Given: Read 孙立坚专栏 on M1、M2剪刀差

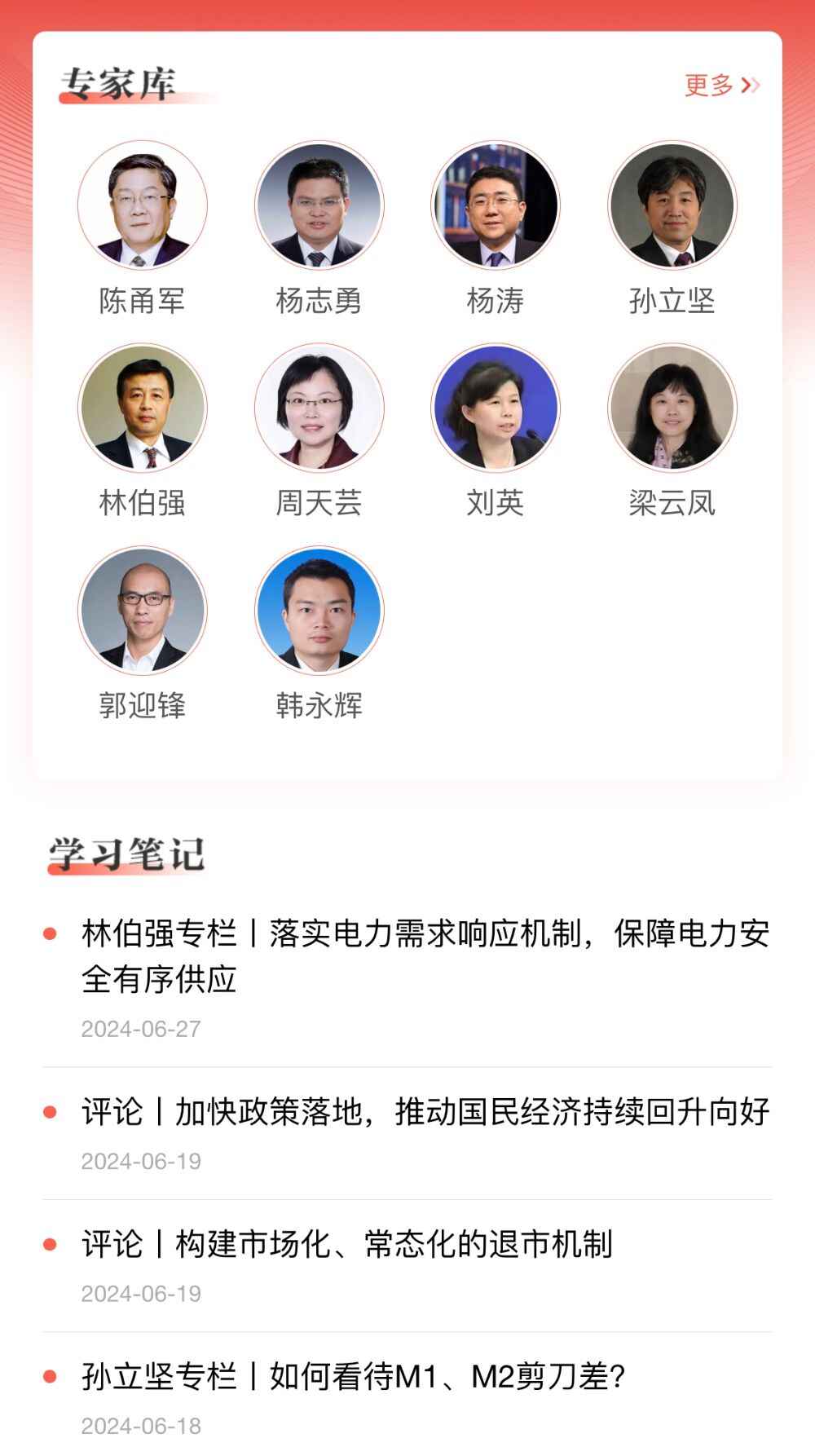Looking at the screenshot, I should (x=352, y=1377).
